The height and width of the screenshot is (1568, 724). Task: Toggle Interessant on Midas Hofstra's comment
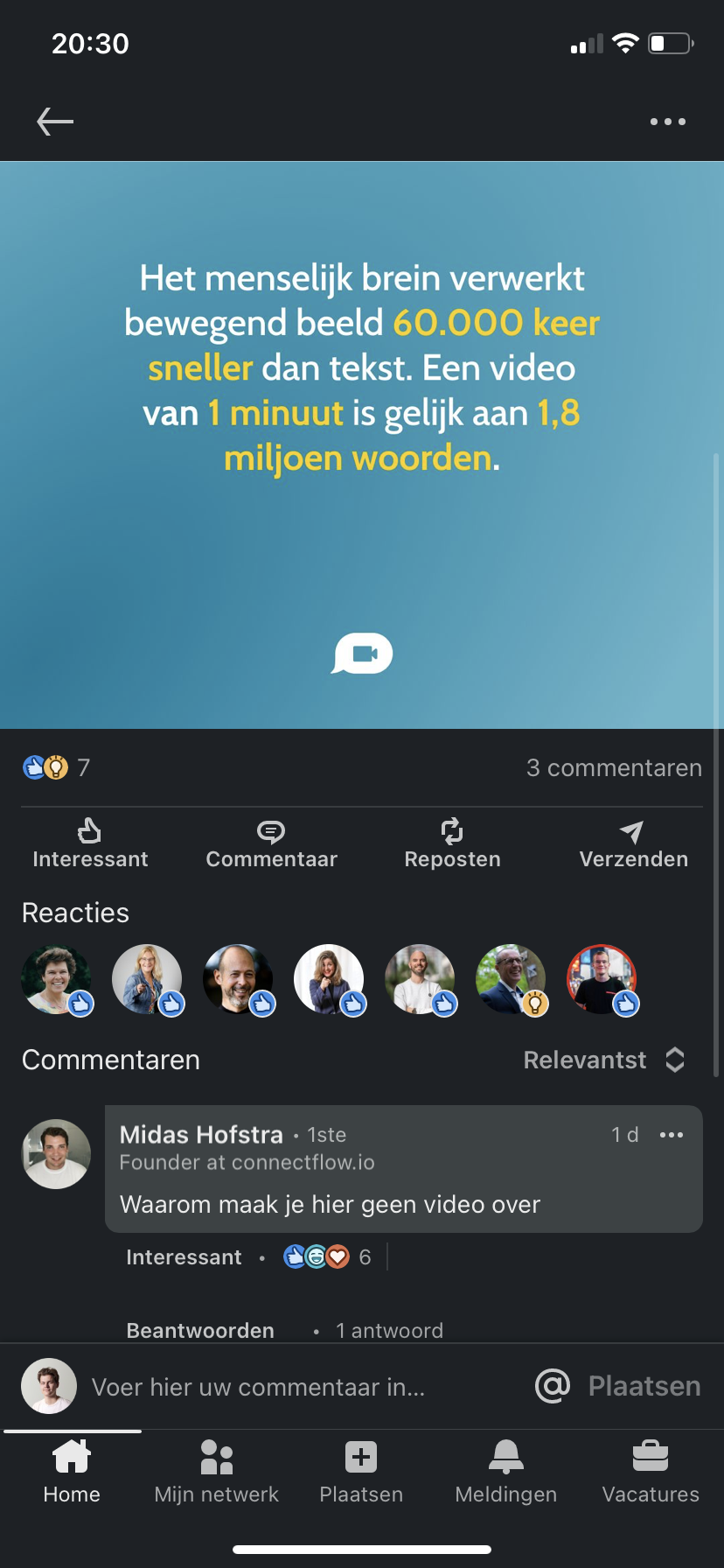(x=184, y=1256)
